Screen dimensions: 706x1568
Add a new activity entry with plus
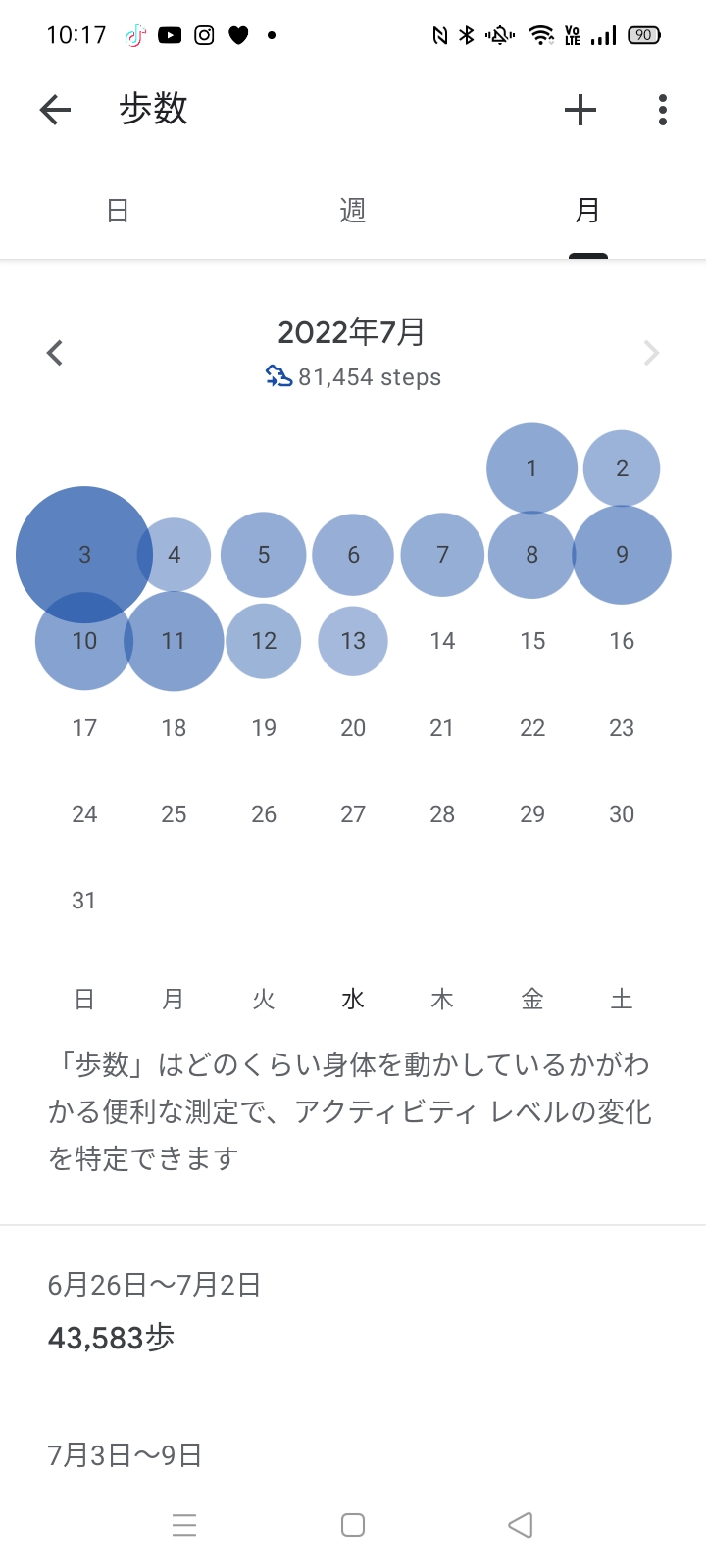580,110
